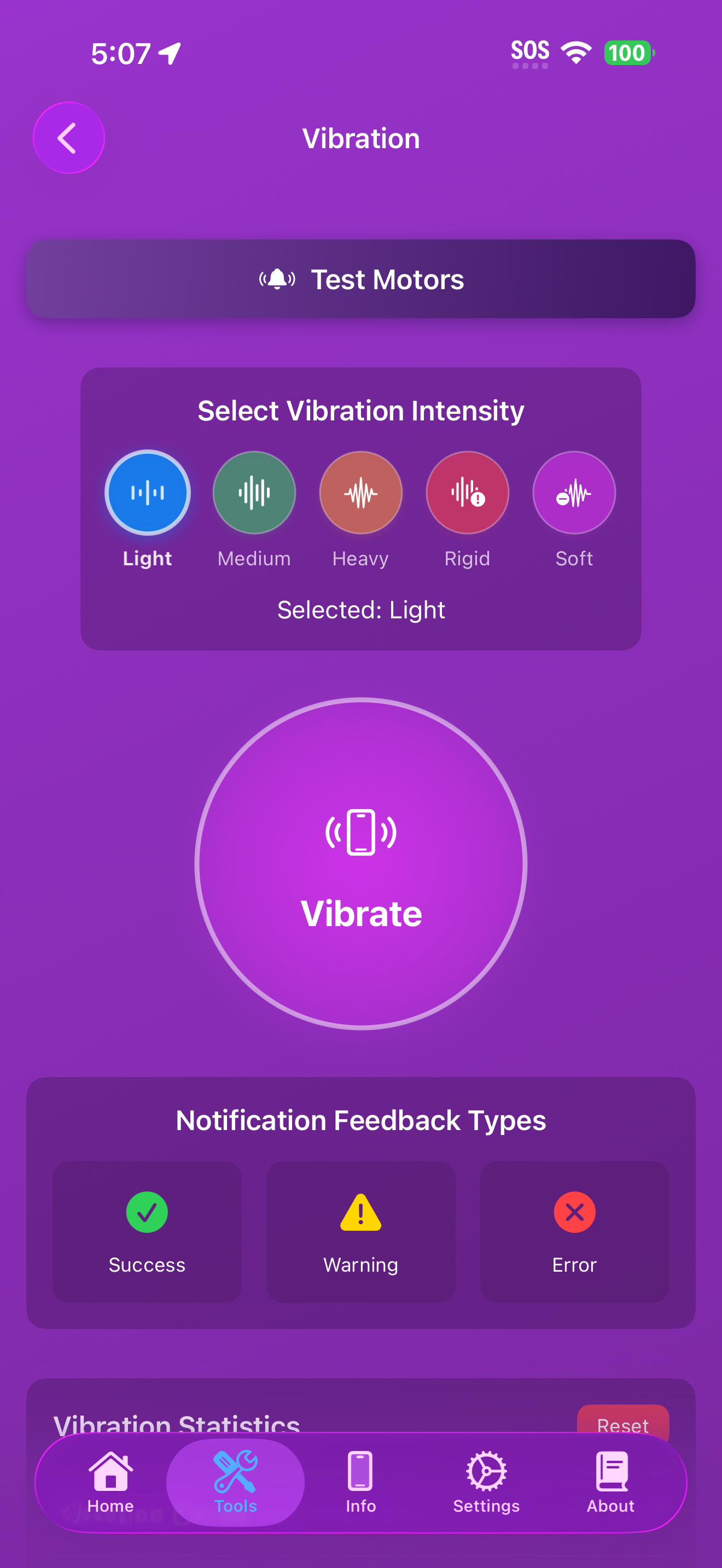722x1568 pixels.
Task: Tap the large Vibrate button
Action: click(360, 863)
